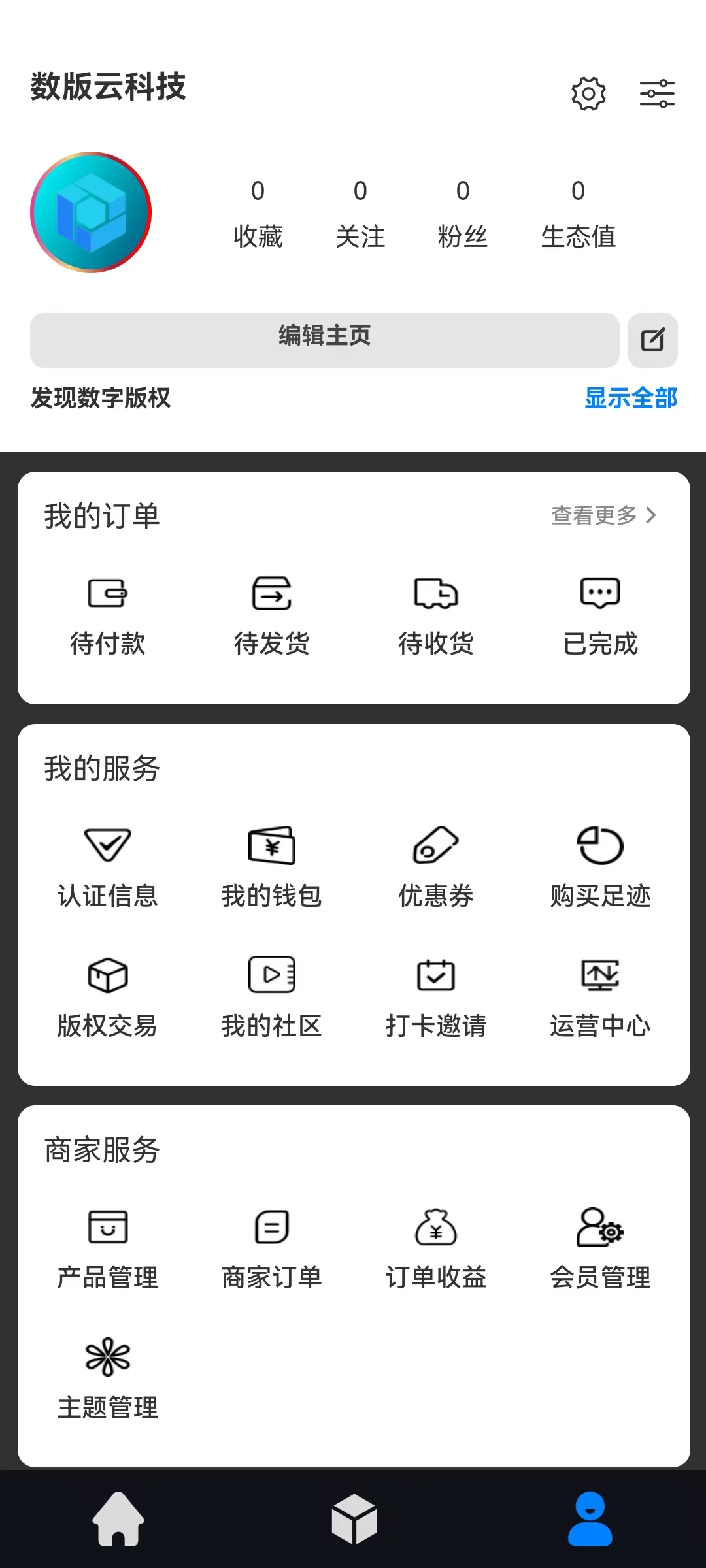Open the settings gear icon
The height and width of the screenshot is (1568, 706).
(x=588, y=94)
